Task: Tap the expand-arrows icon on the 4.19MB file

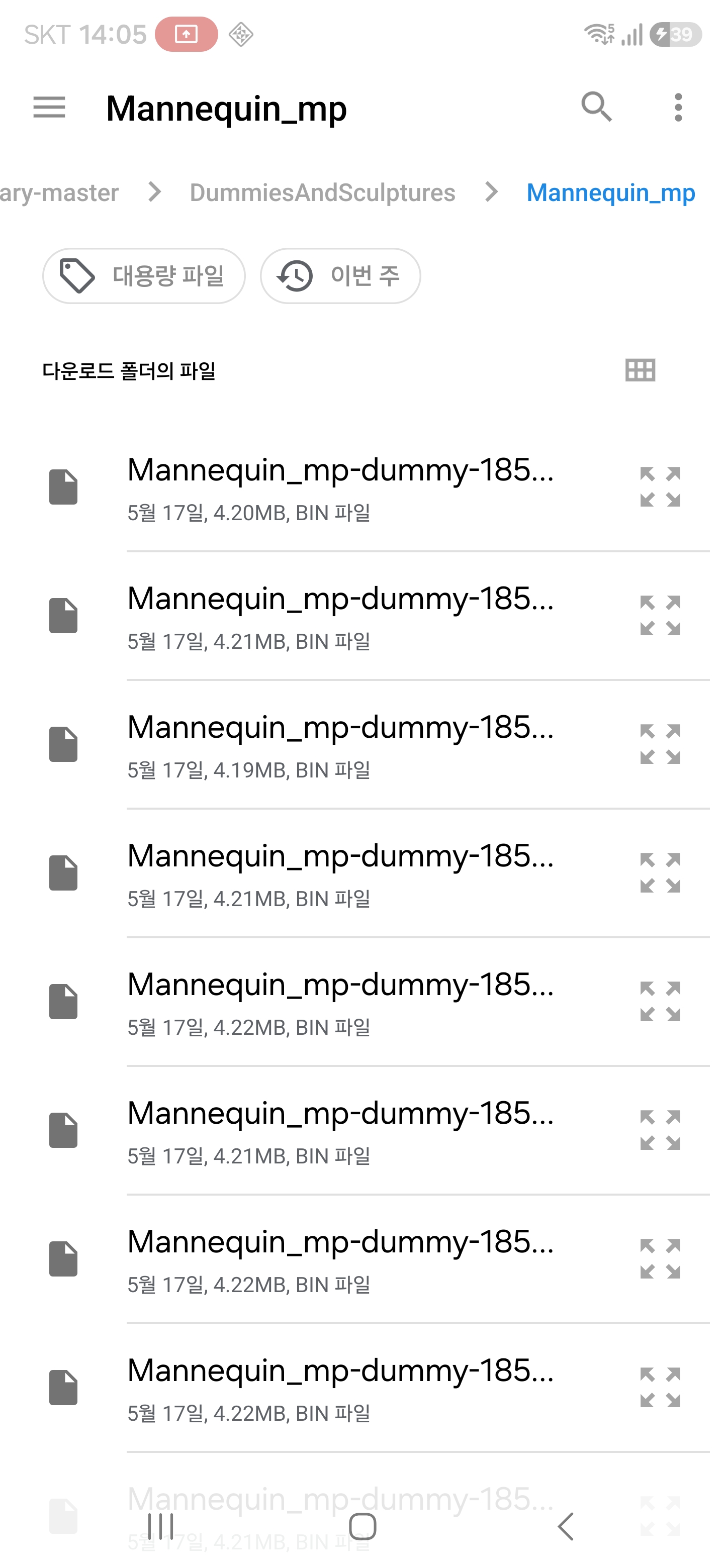Action: click(660, 744)
